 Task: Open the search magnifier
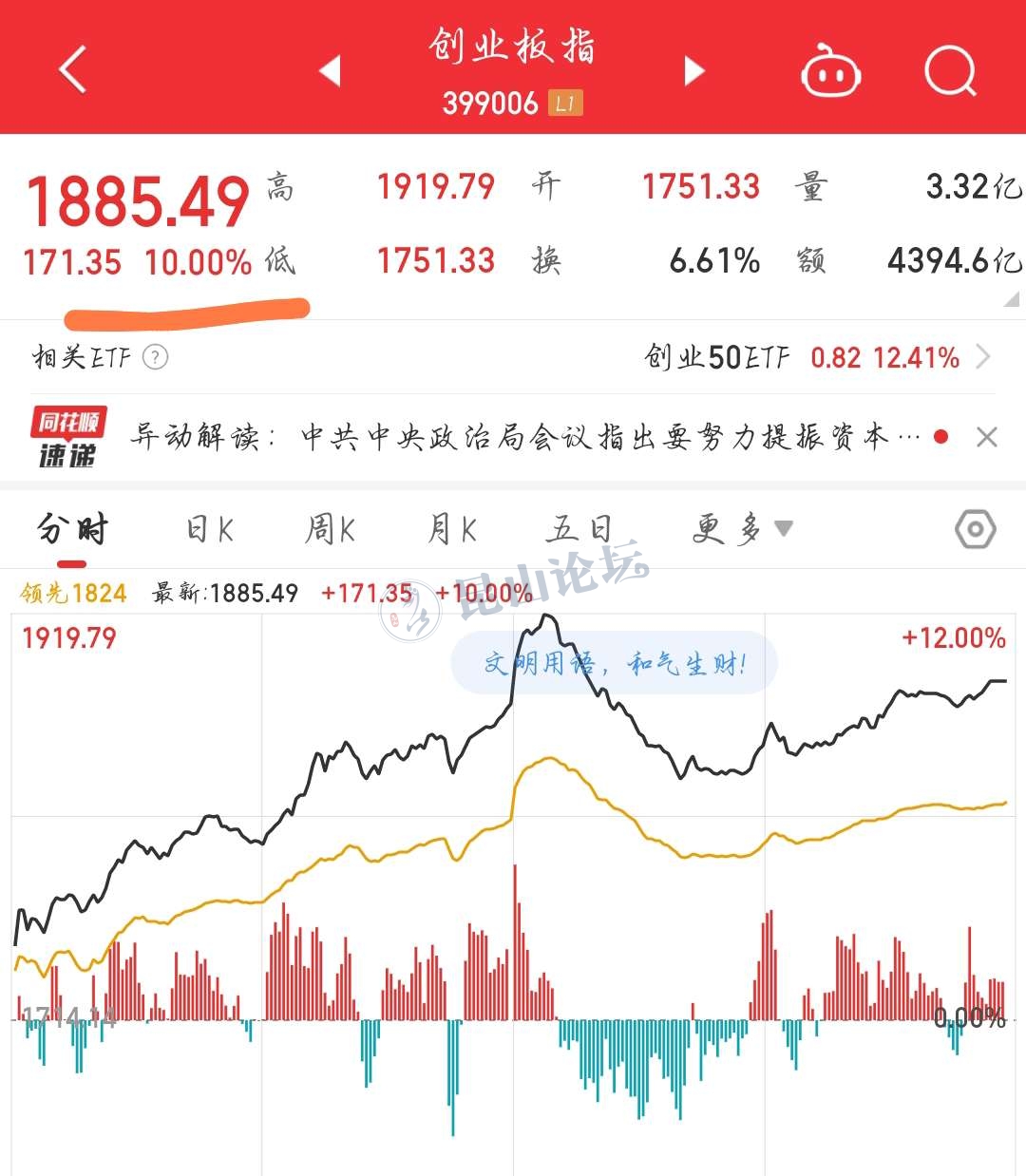[950, 71]
